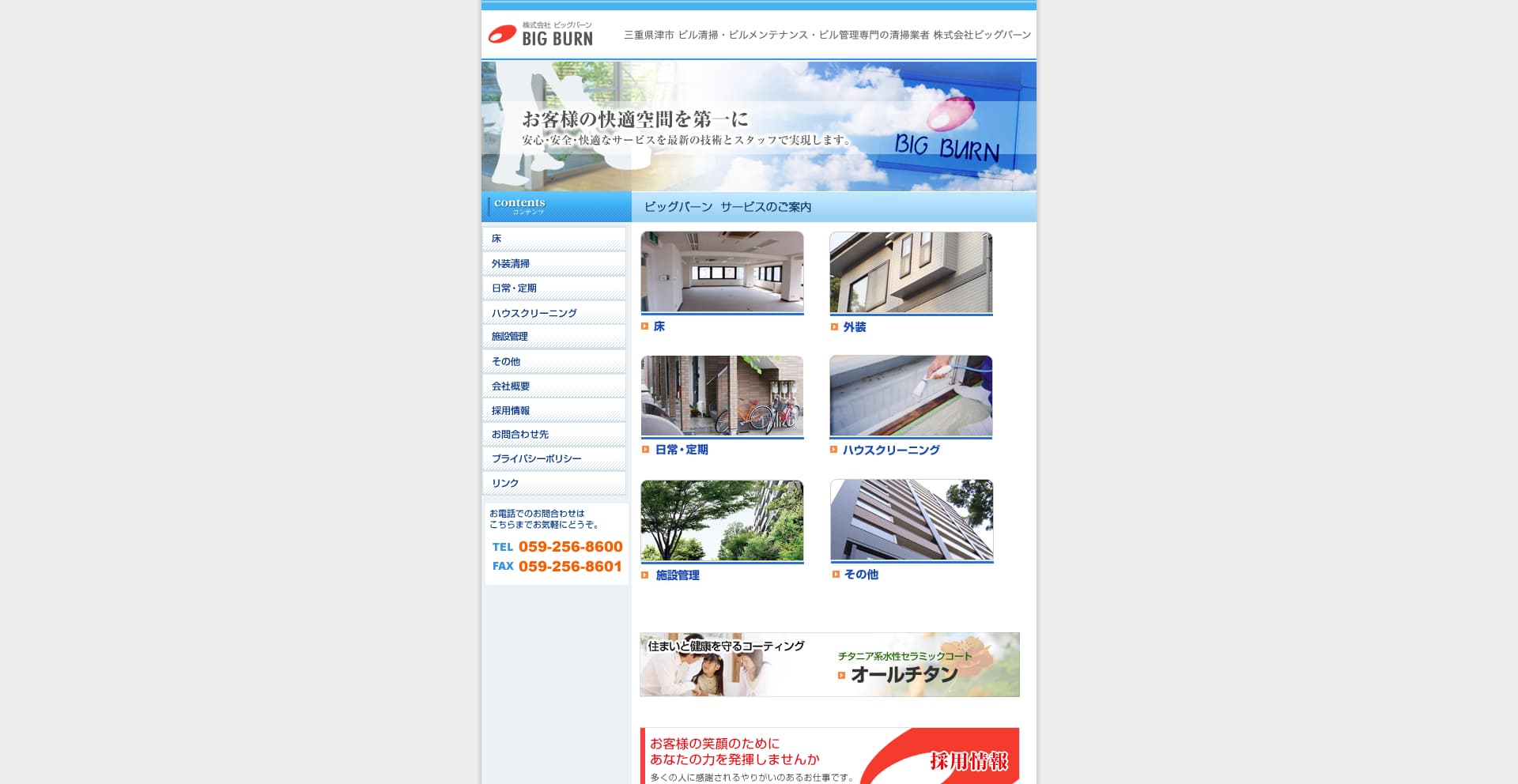The width and height of the screenshot is (1518, 784).
Task: Open the その他 service photo tile
Action: click(912, 520)
